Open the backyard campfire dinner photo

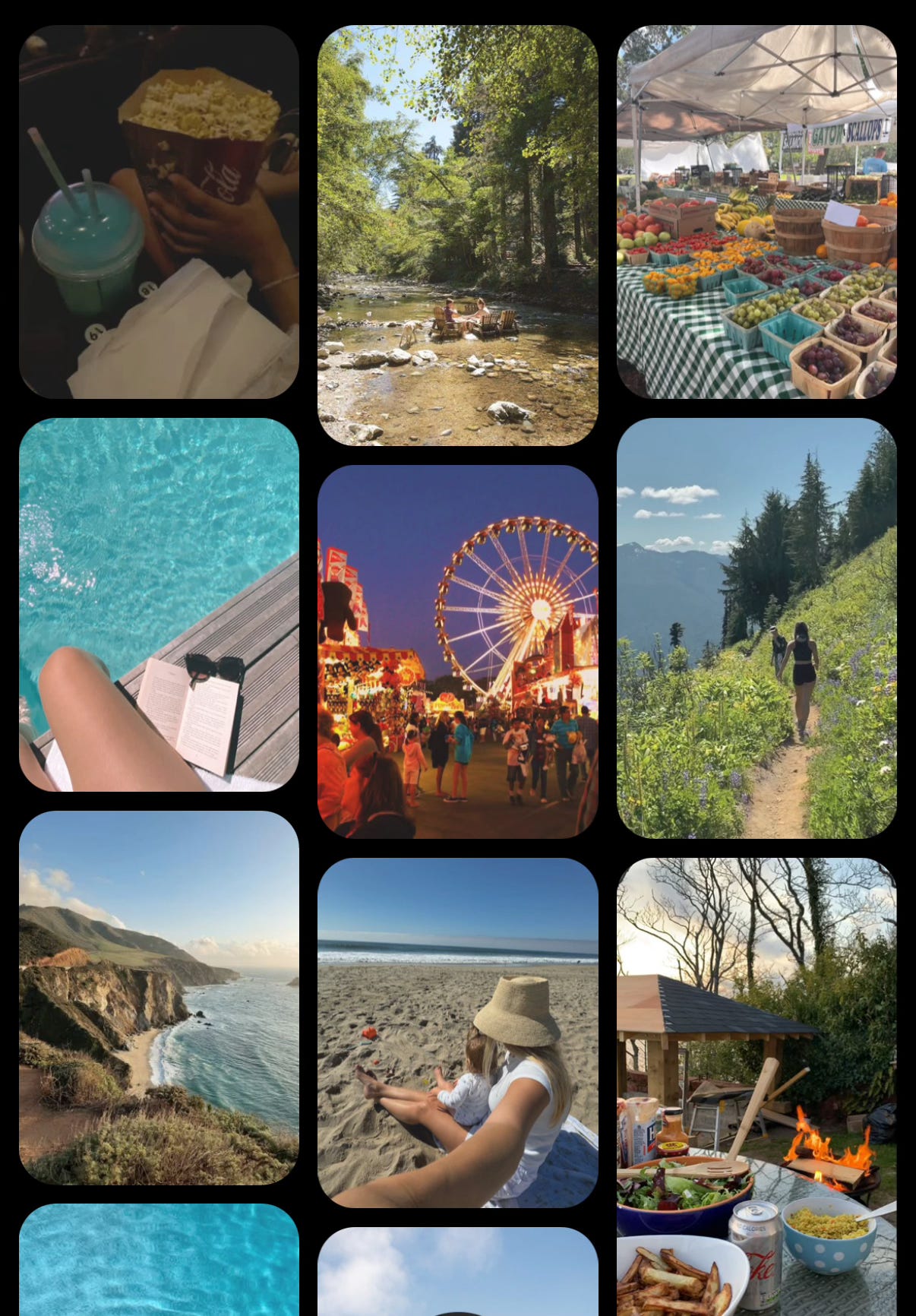tap(756, 1087)
